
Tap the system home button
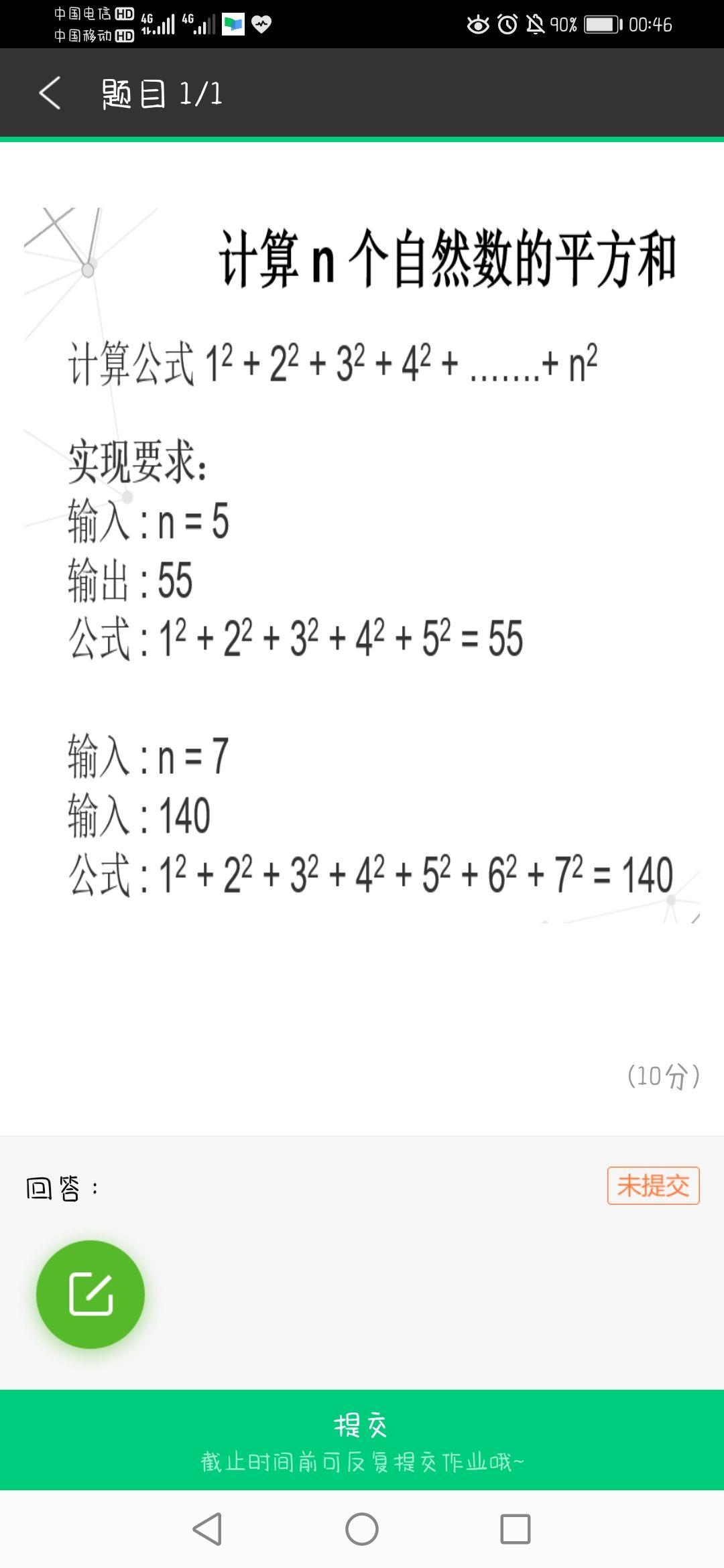362,1529
